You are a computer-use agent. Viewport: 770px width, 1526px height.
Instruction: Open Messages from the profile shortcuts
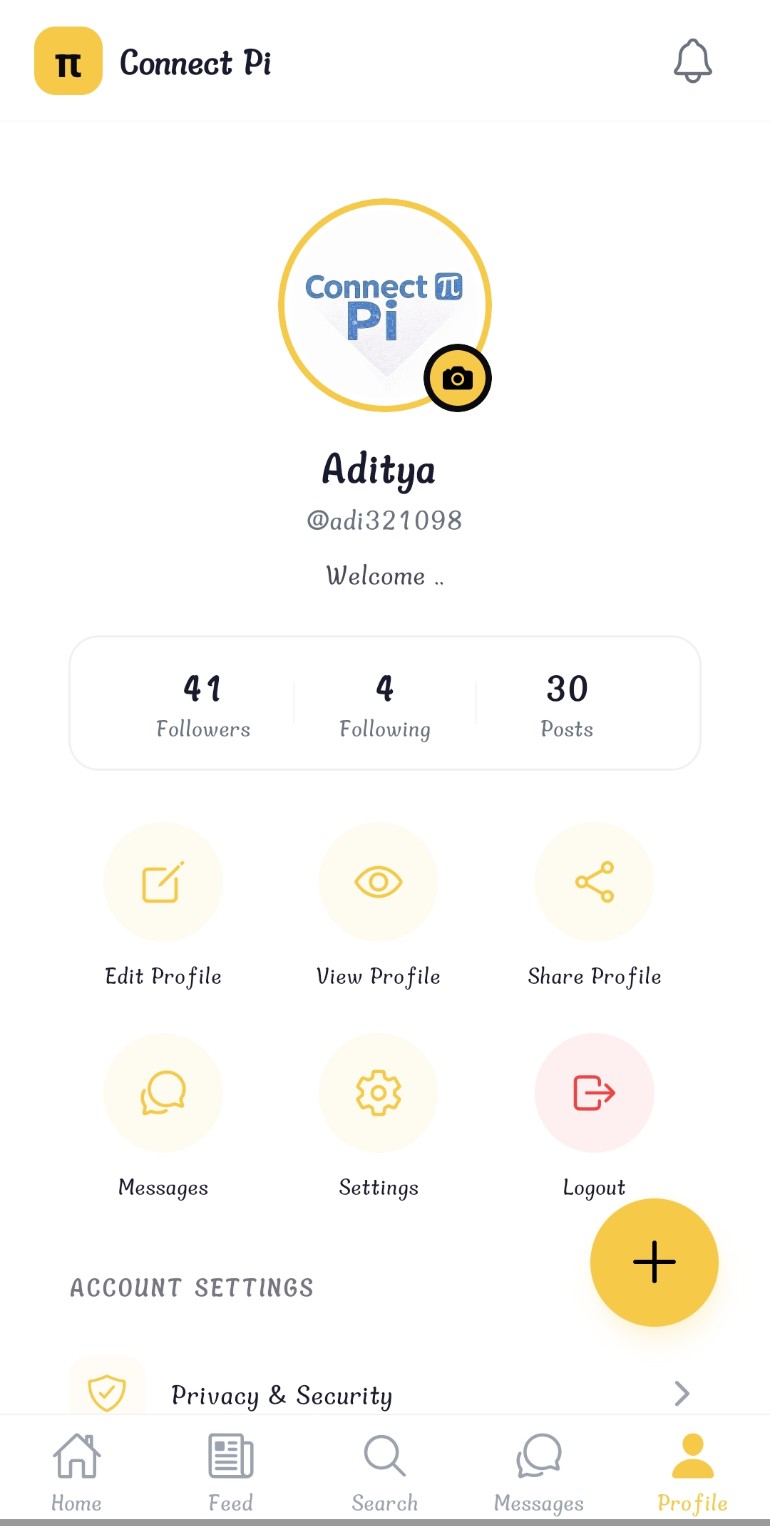pos(163,1093)
